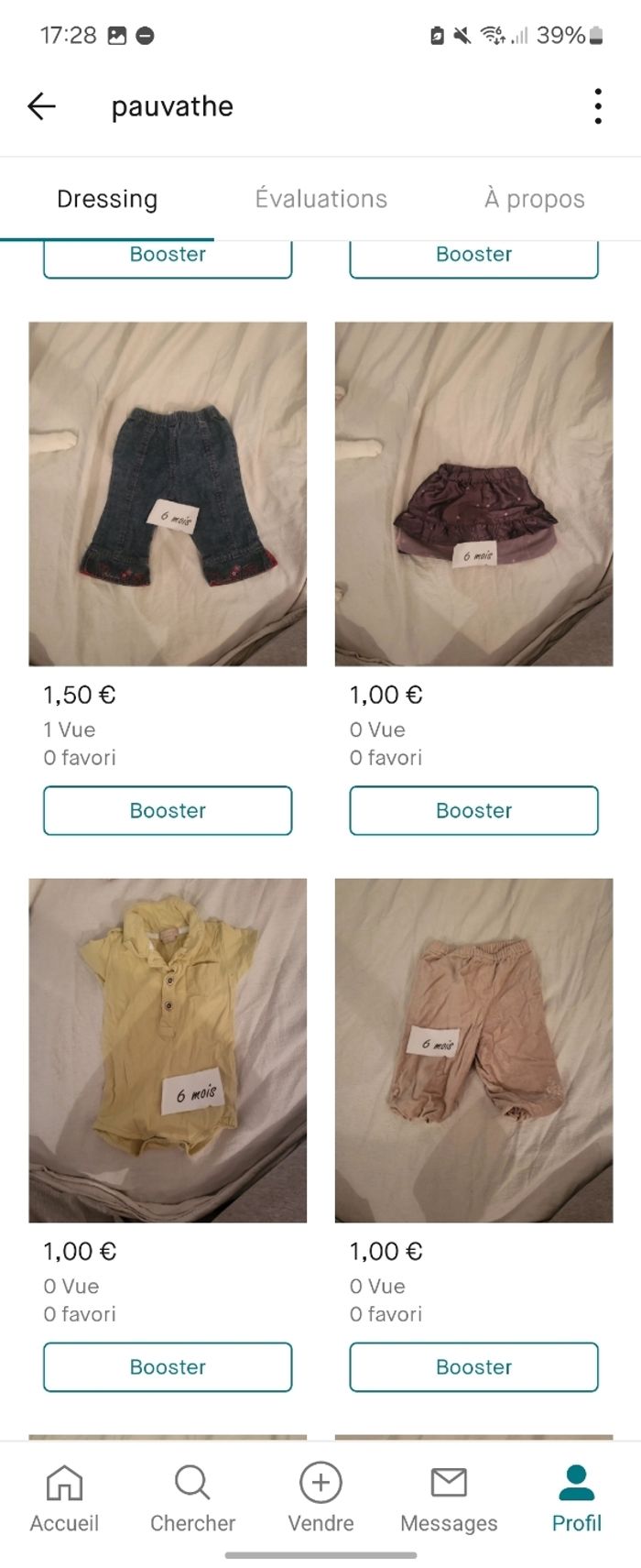This screenshot has width=641, height=1568.
Task: Open the blue jeans listing
Action: [x=168, y=493]
